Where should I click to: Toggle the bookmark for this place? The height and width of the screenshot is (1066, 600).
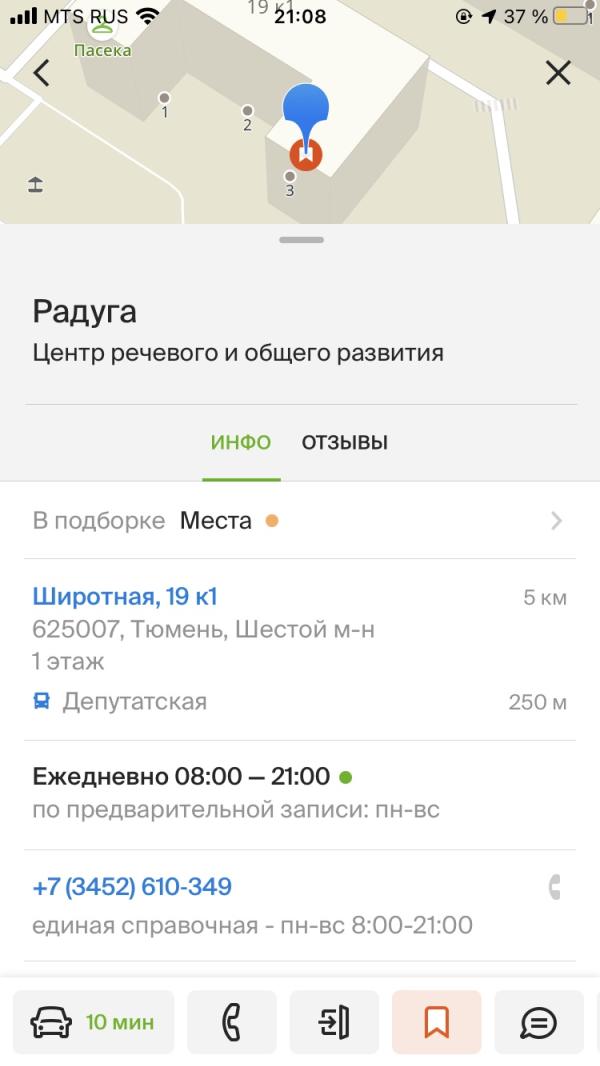coord(436,1022)
